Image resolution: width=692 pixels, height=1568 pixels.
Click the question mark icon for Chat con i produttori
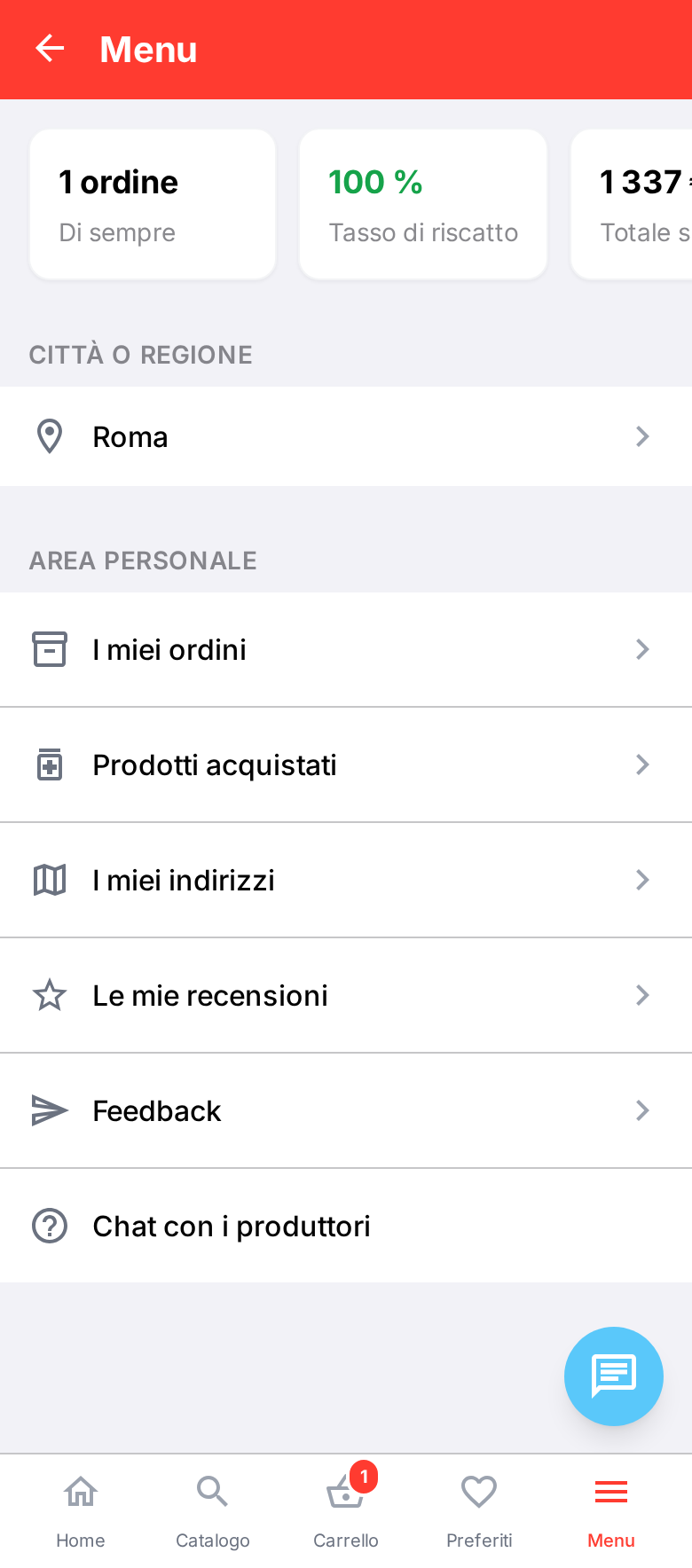[50, 1226]
